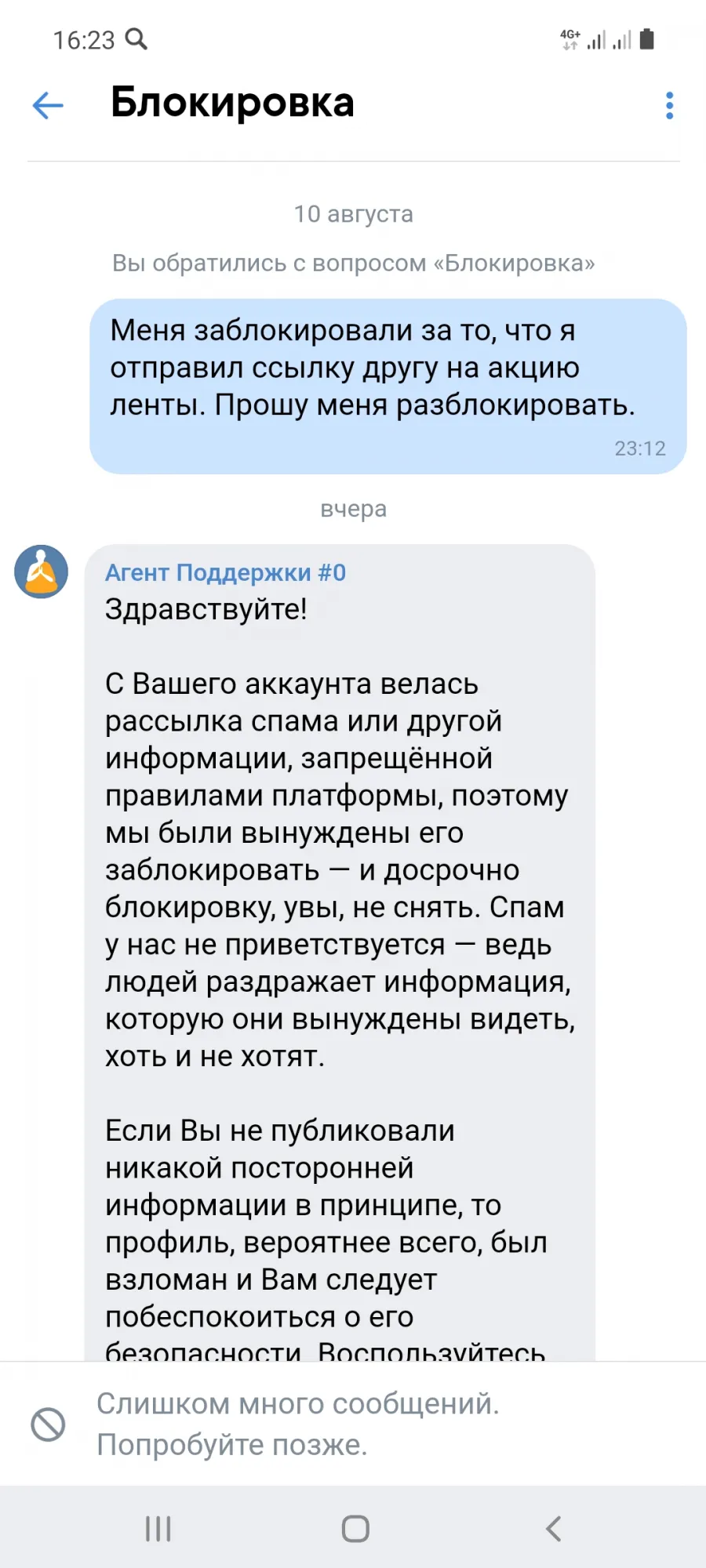This screenshot has height=1568, width=706.
Task: Open the three-dot overflow menu
Action: [x=669, y=105]
